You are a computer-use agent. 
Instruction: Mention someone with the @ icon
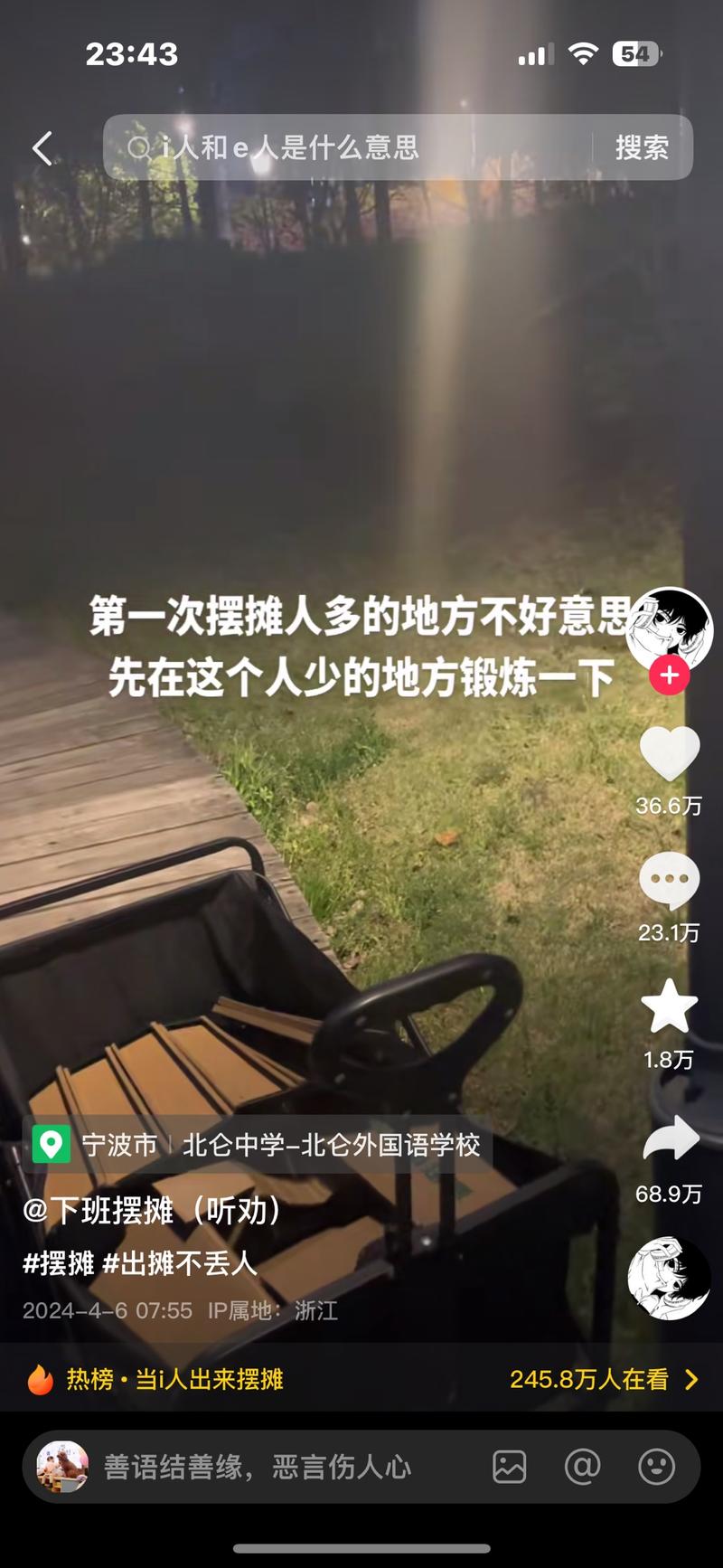coord(582,1466)
